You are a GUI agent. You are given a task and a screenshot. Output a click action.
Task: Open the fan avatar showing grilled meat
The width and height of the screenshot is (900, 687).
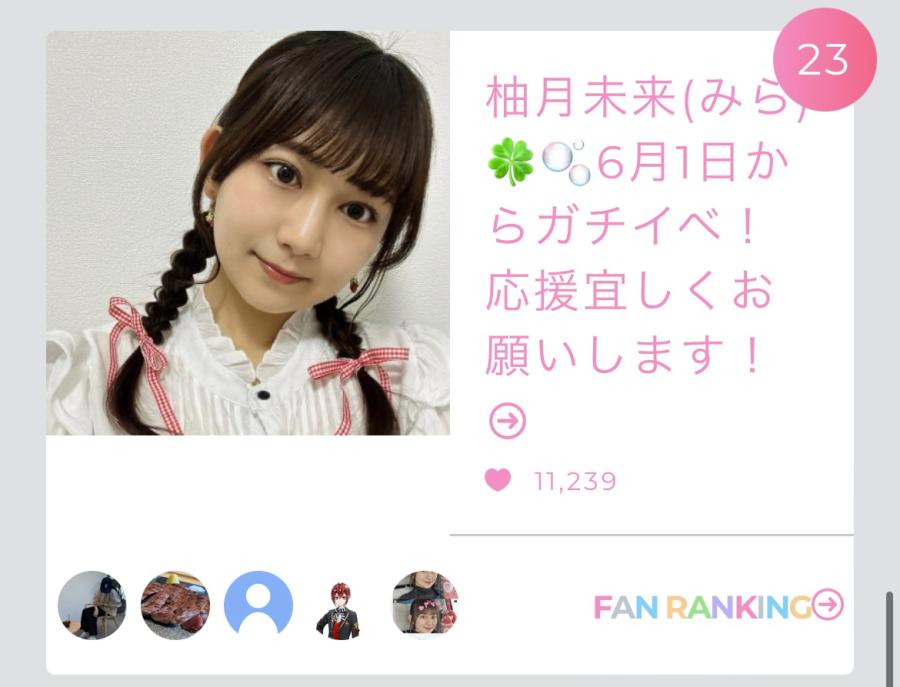click(x=175, y=605)
